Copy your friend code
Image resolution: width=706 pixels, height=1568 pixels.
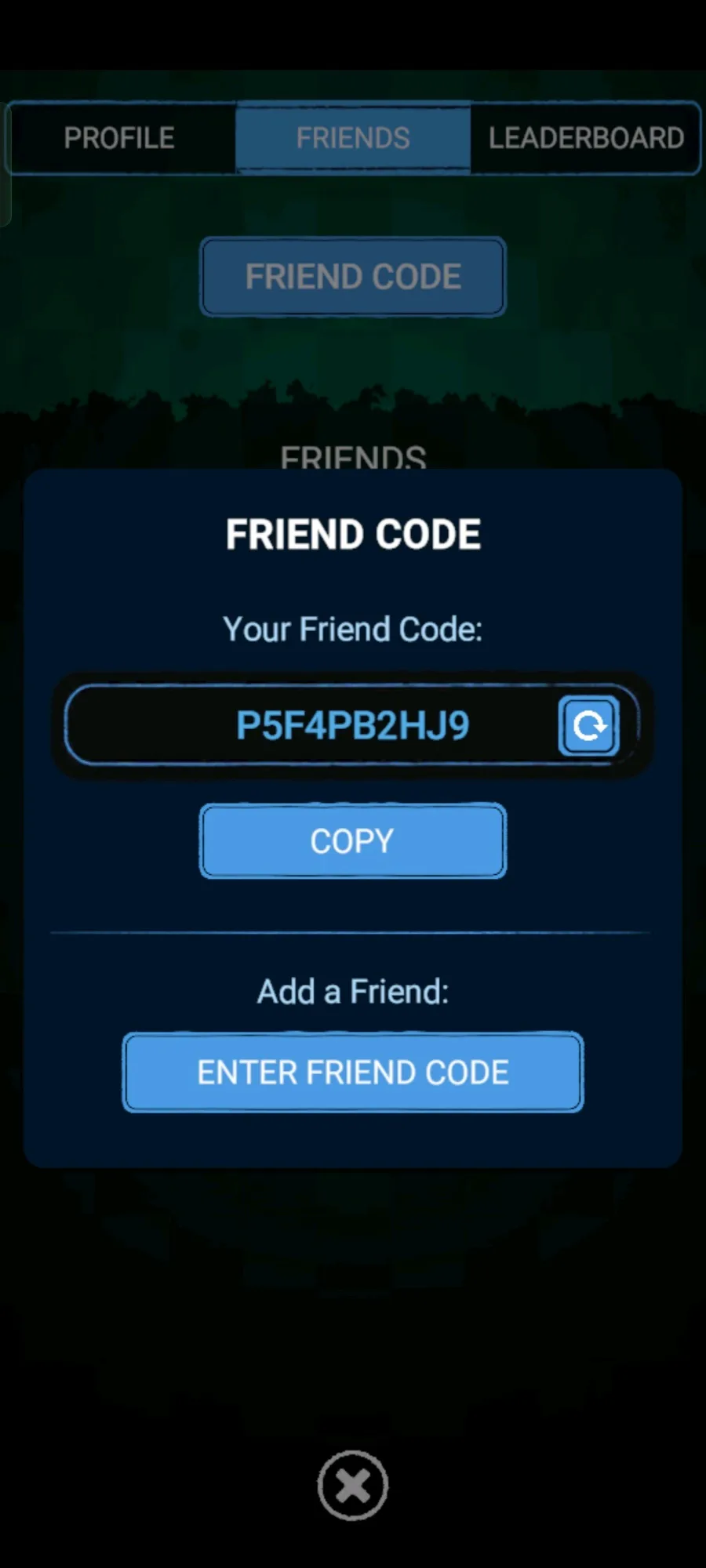coord(353,841)
